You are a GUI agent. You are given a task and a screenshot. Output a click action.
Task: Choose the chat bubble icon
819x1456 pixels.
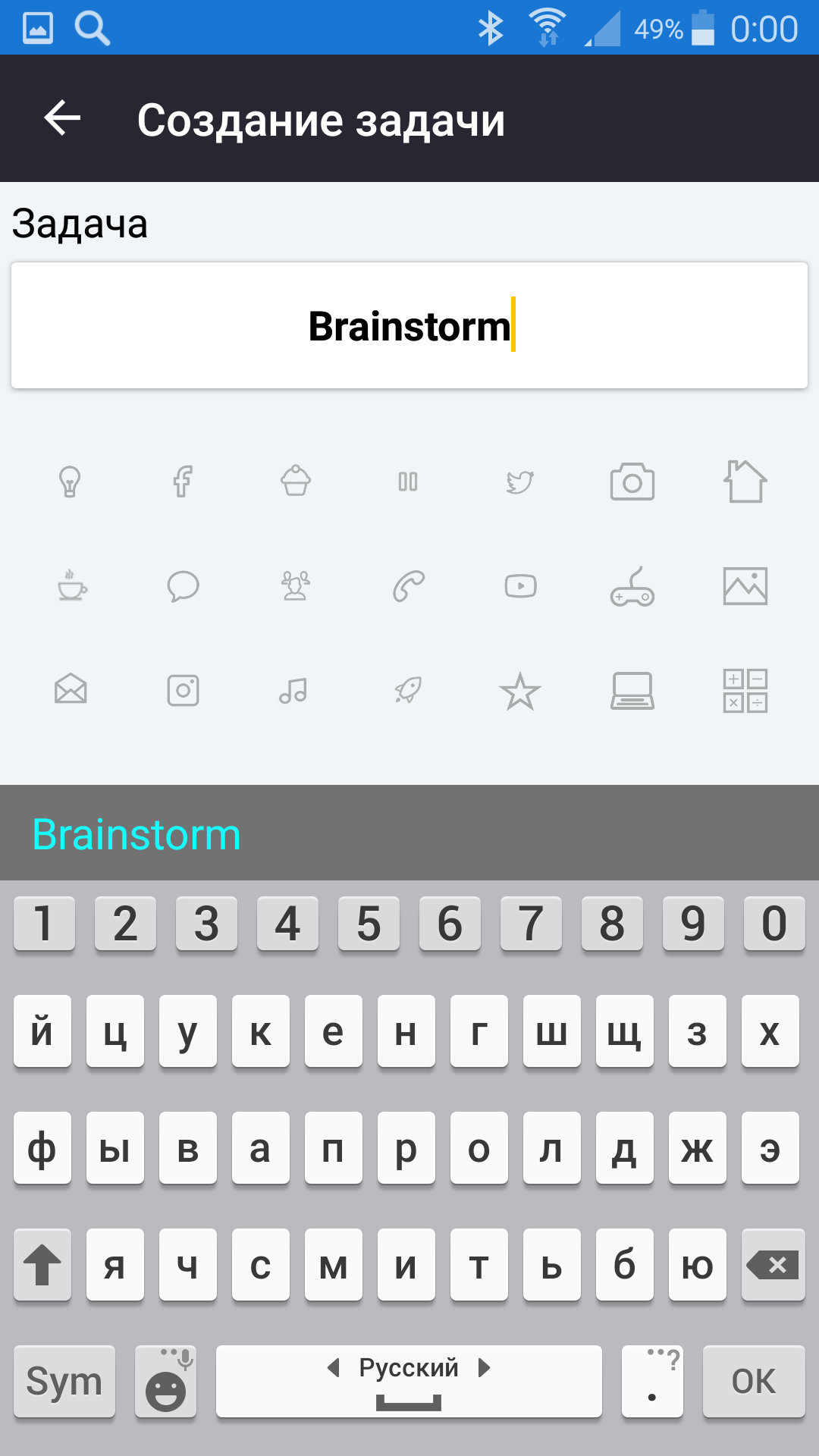(x=183, y=586)
